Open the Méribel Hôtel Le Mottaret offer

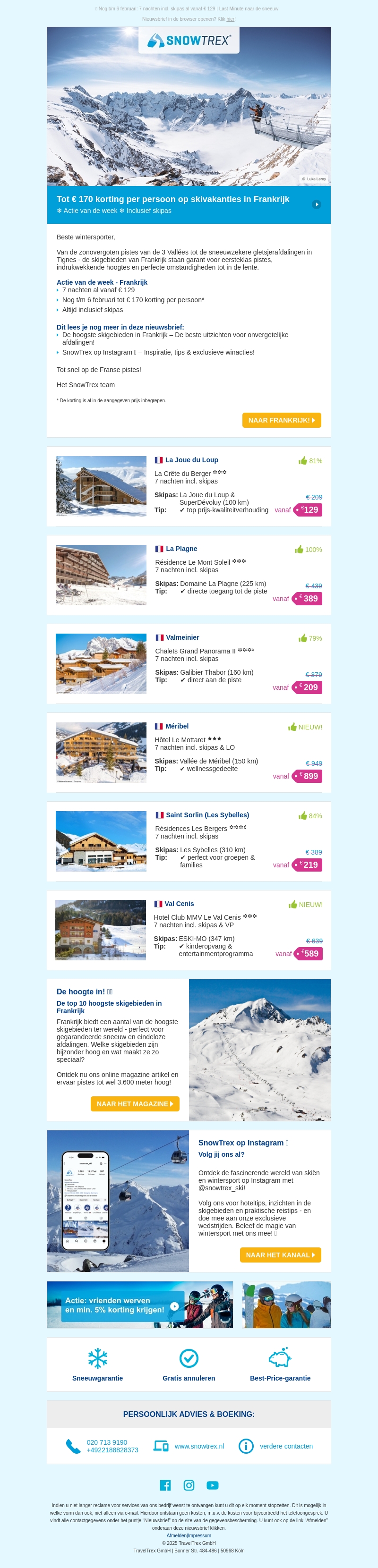pos(177,726)
